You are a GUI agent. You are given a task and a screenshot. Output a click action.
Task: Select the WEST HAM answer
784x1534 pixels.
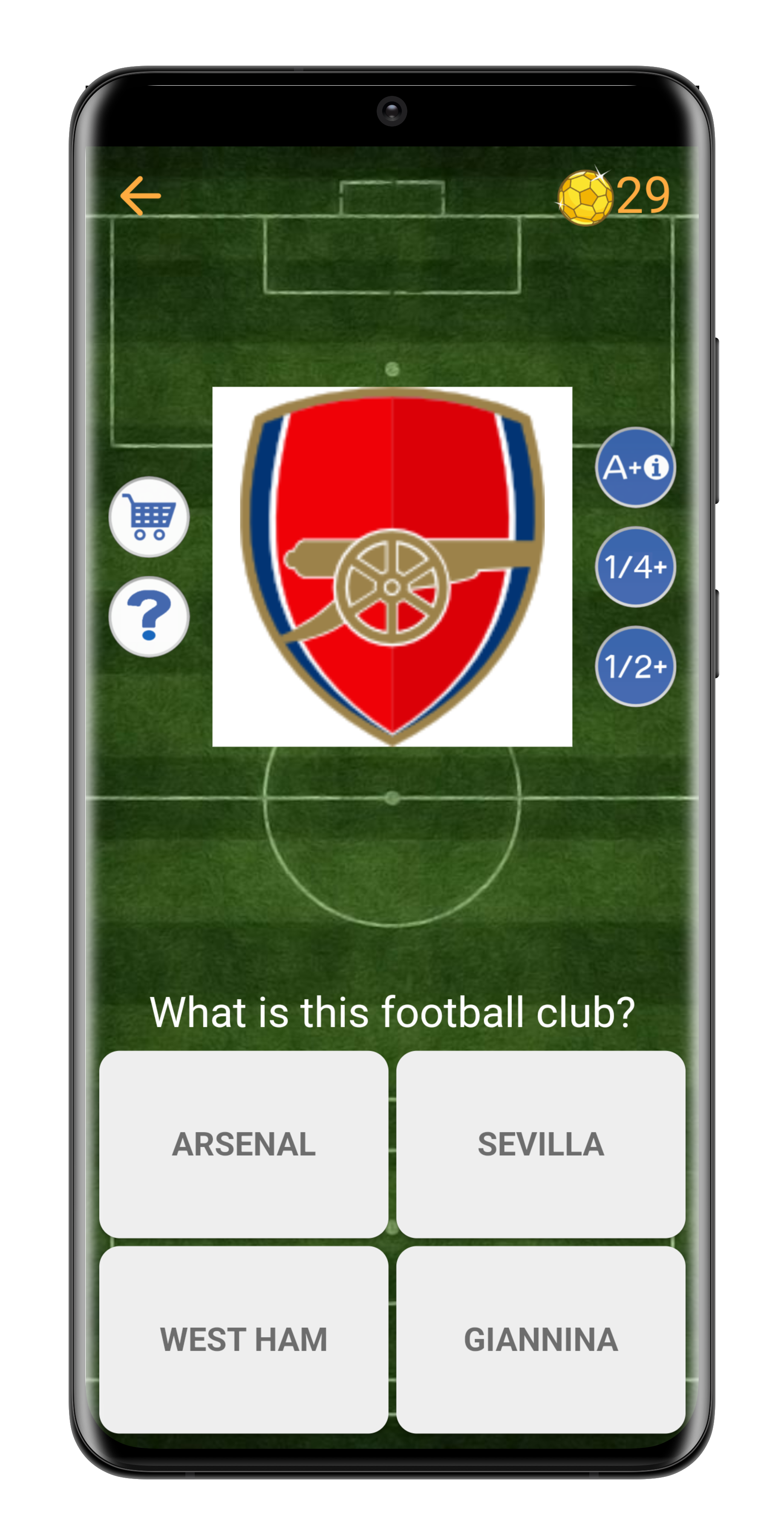(243, 1339)
